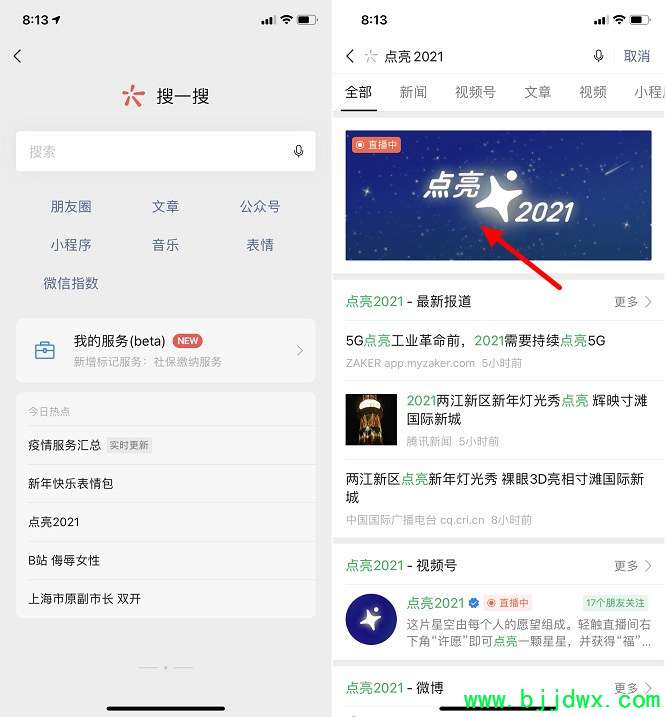
Task: Tap 更多 beside 点亮2021 - 最新报道
Action: coord(632,302)
